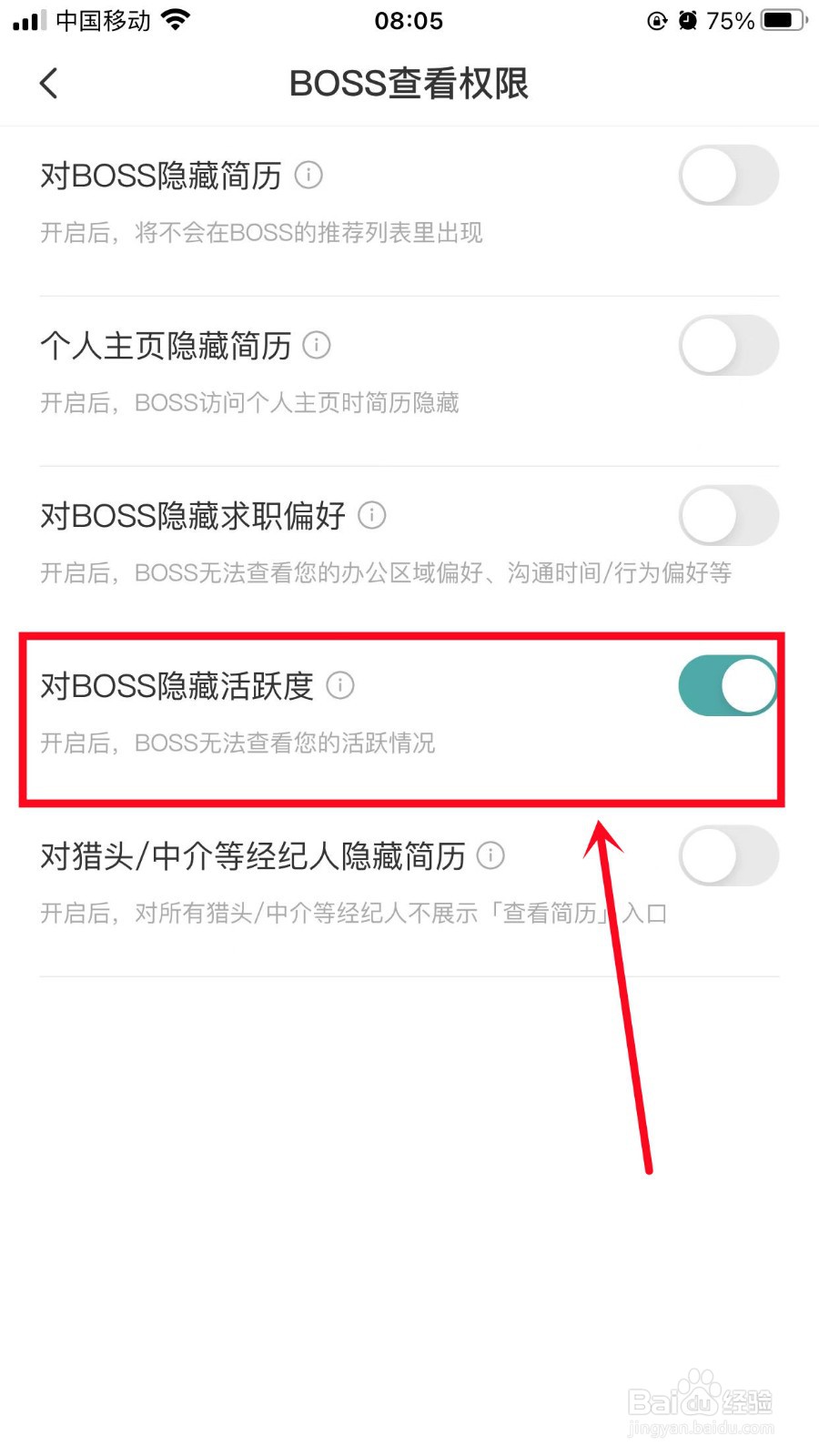
Task: Tap the alarm clock status bar icon
Action: (x=689, y=20)
